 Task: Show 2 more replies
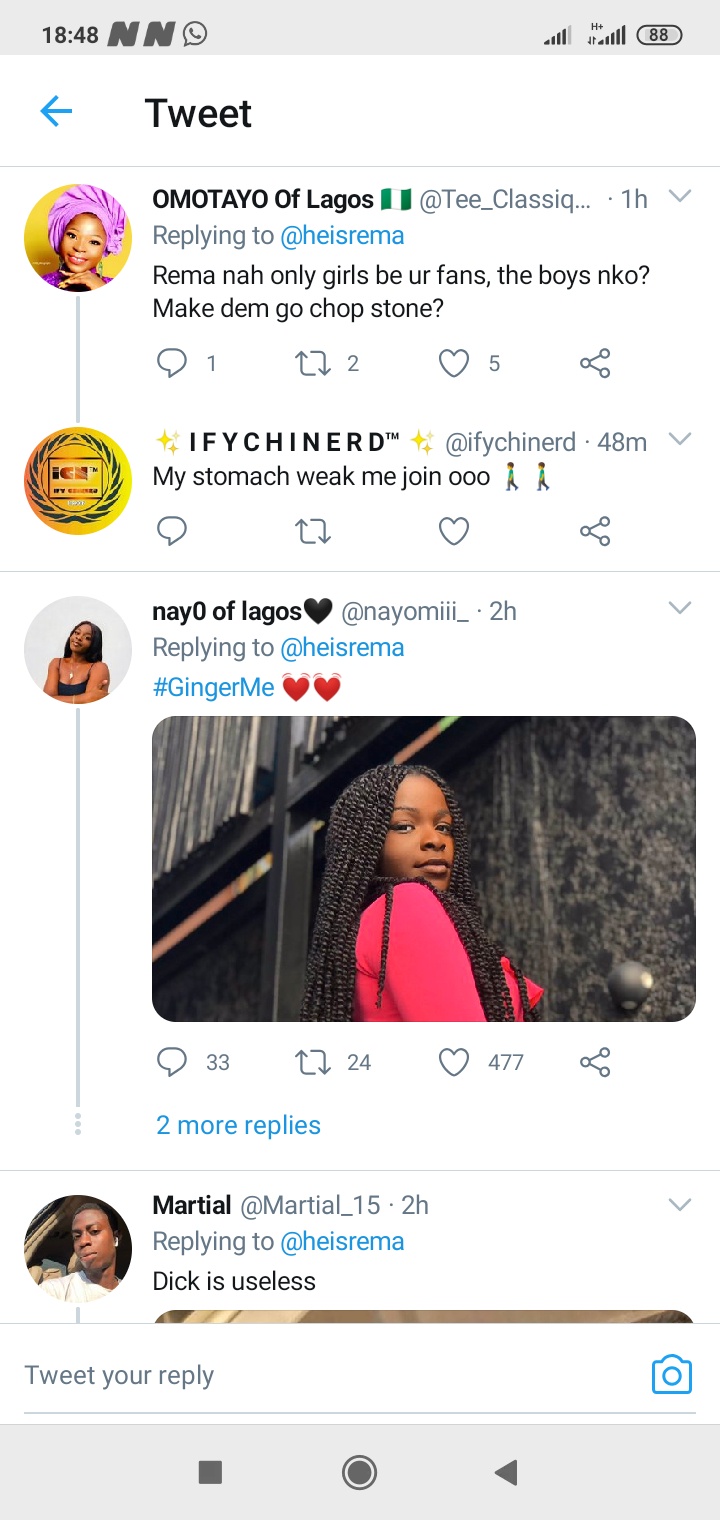[238, 1125]
